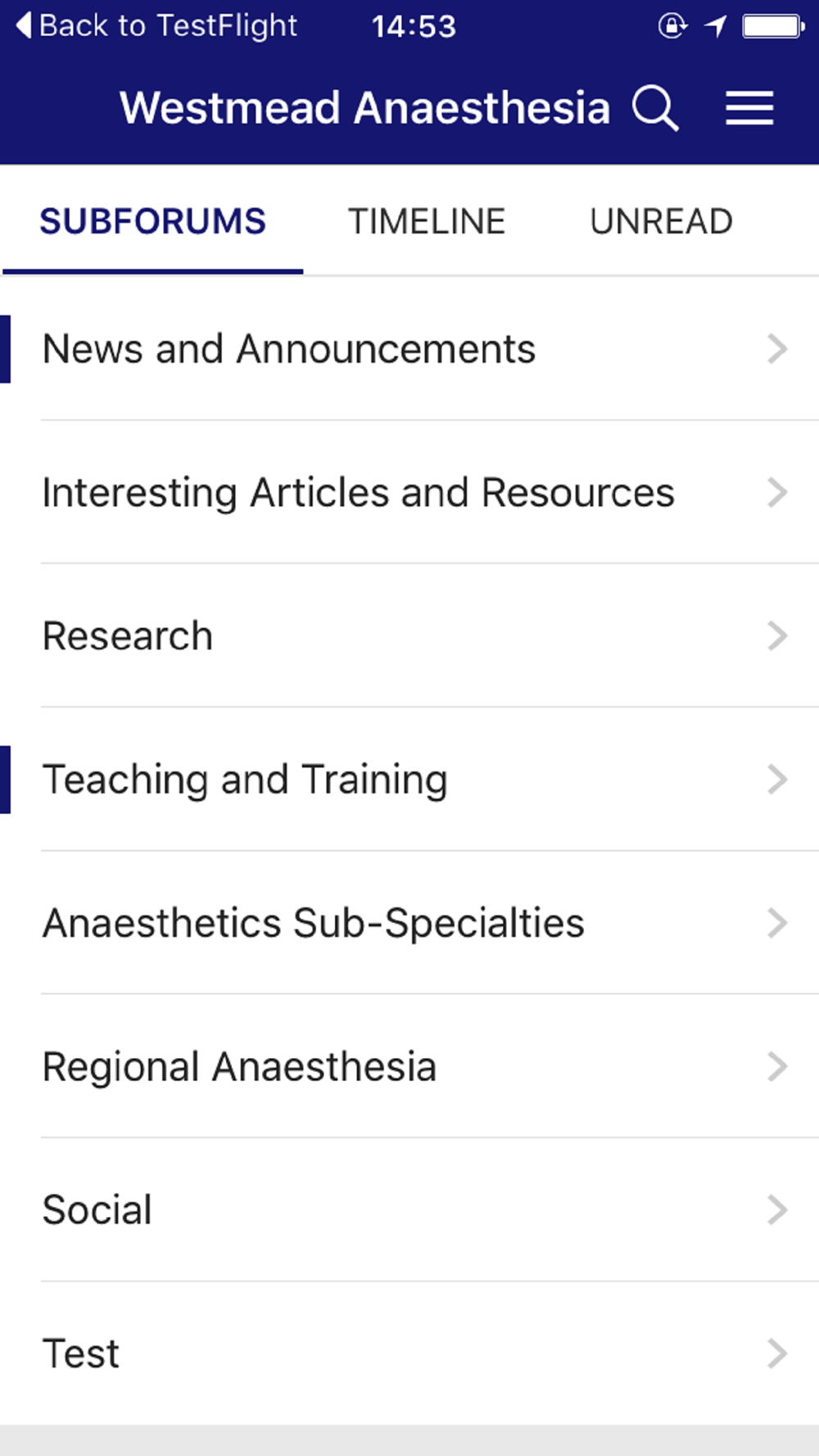
Task: Open News and Announcements subforum
Action: coord(409,349)
